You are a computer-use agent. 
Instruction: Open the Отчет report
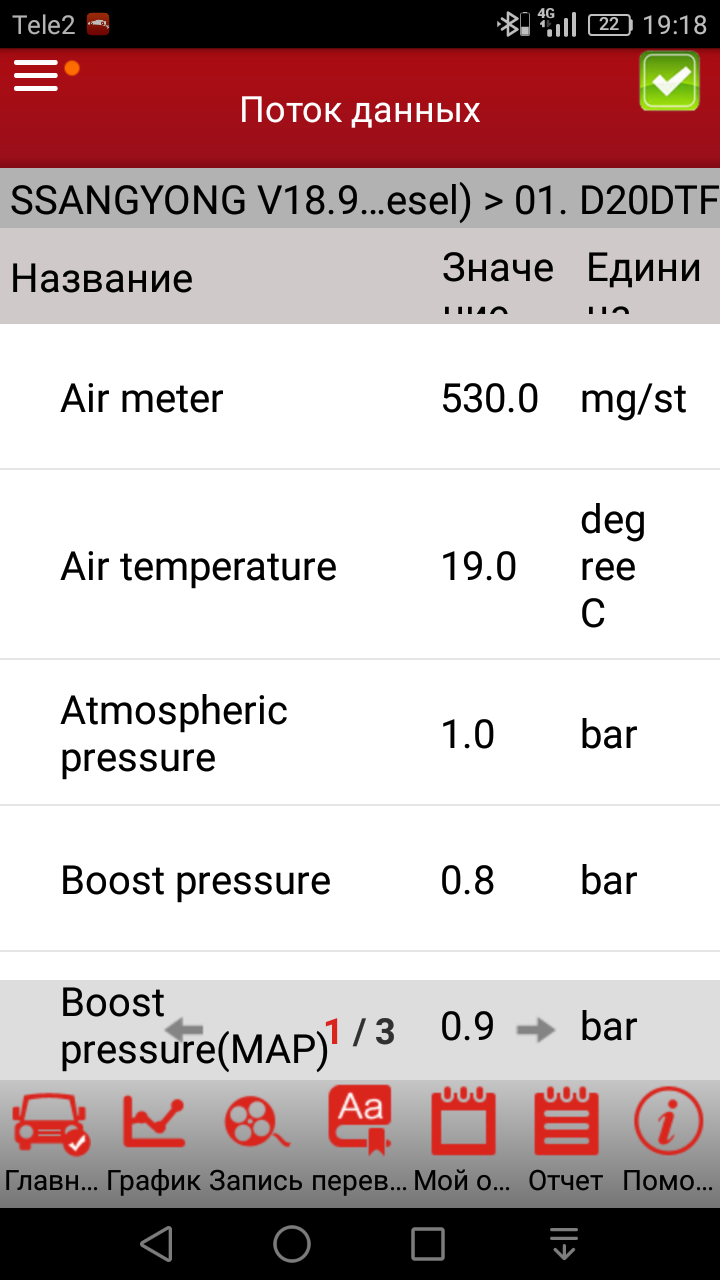(566, 1141)
